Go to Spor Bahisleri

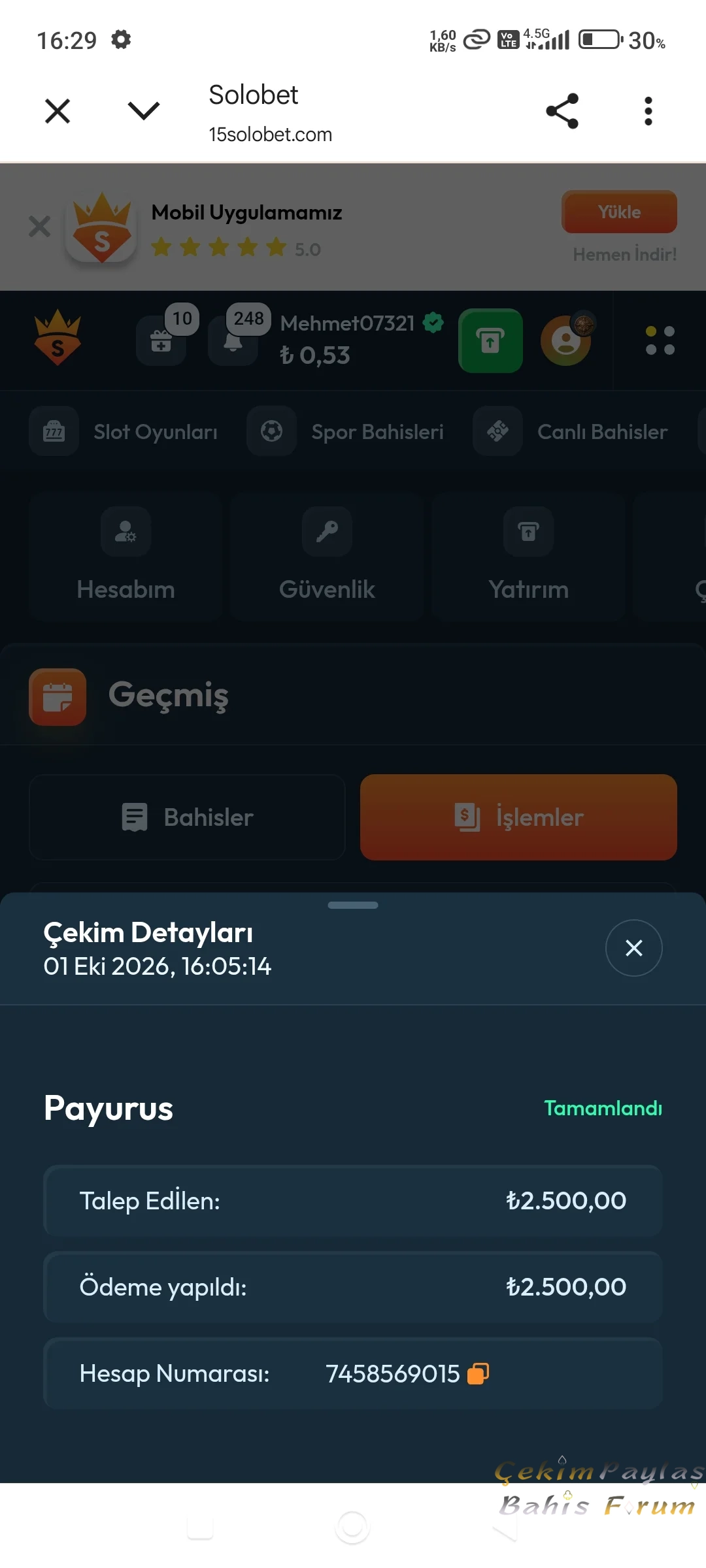tap(346, 431)
